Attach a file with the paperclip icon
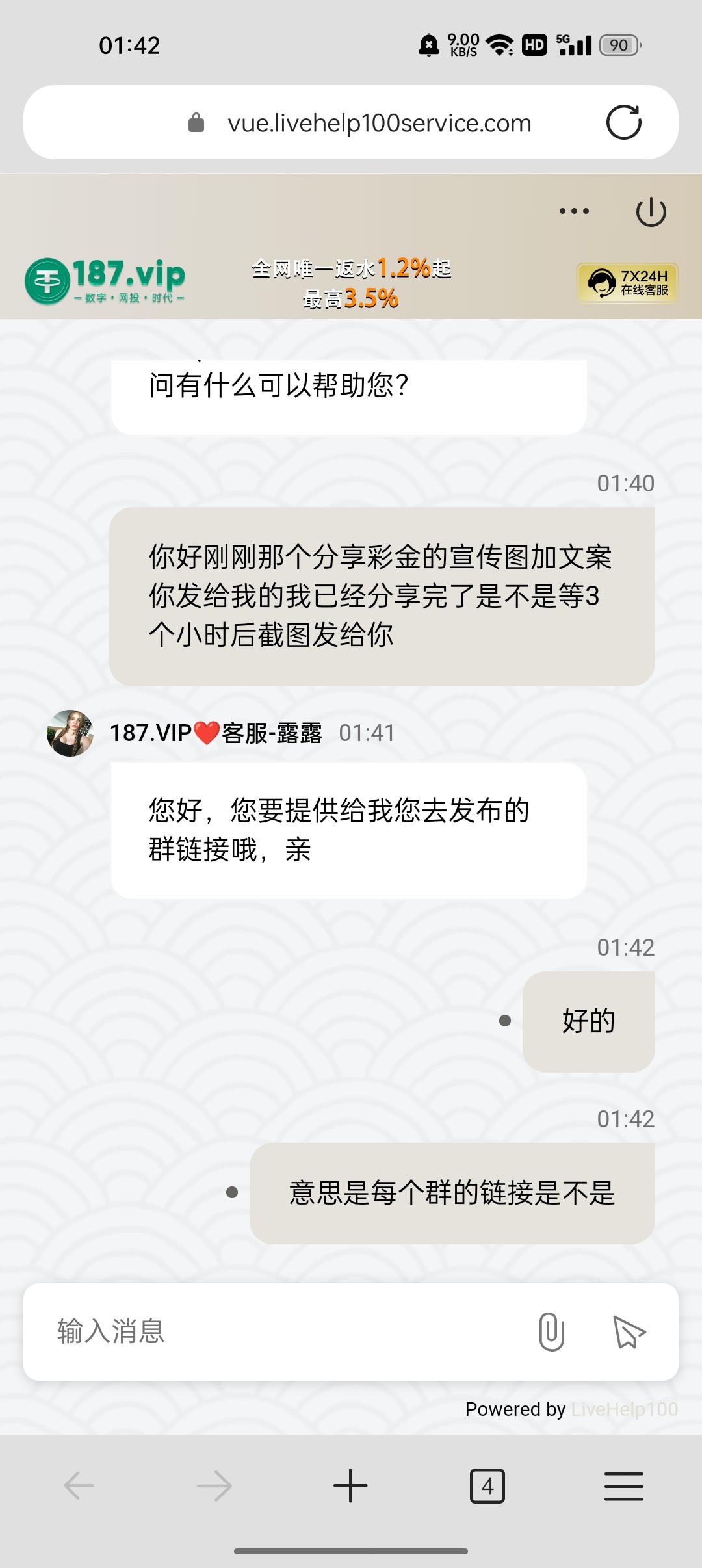Image resolution: width=702 pixels, height=1568 pixels. (551, 1331)
